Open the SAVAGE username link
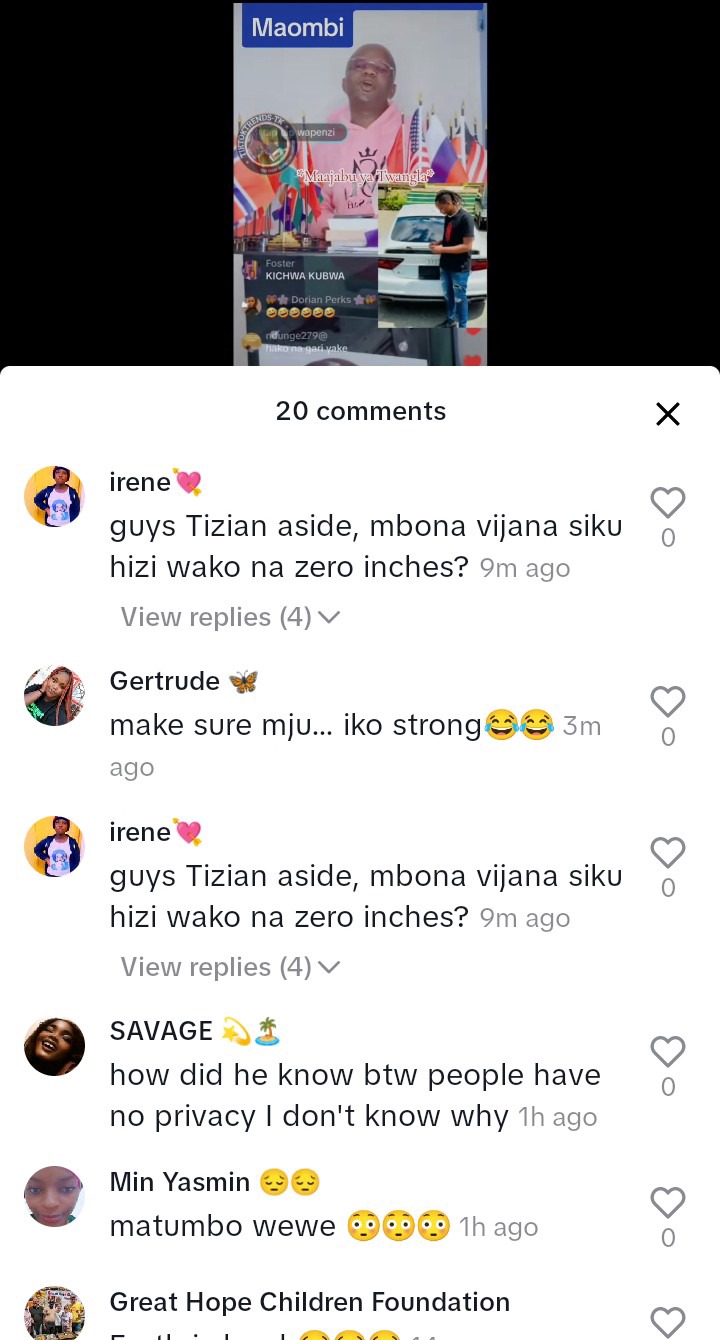This screenshot has width=720, height=1340. click(x=161, y=1031)
